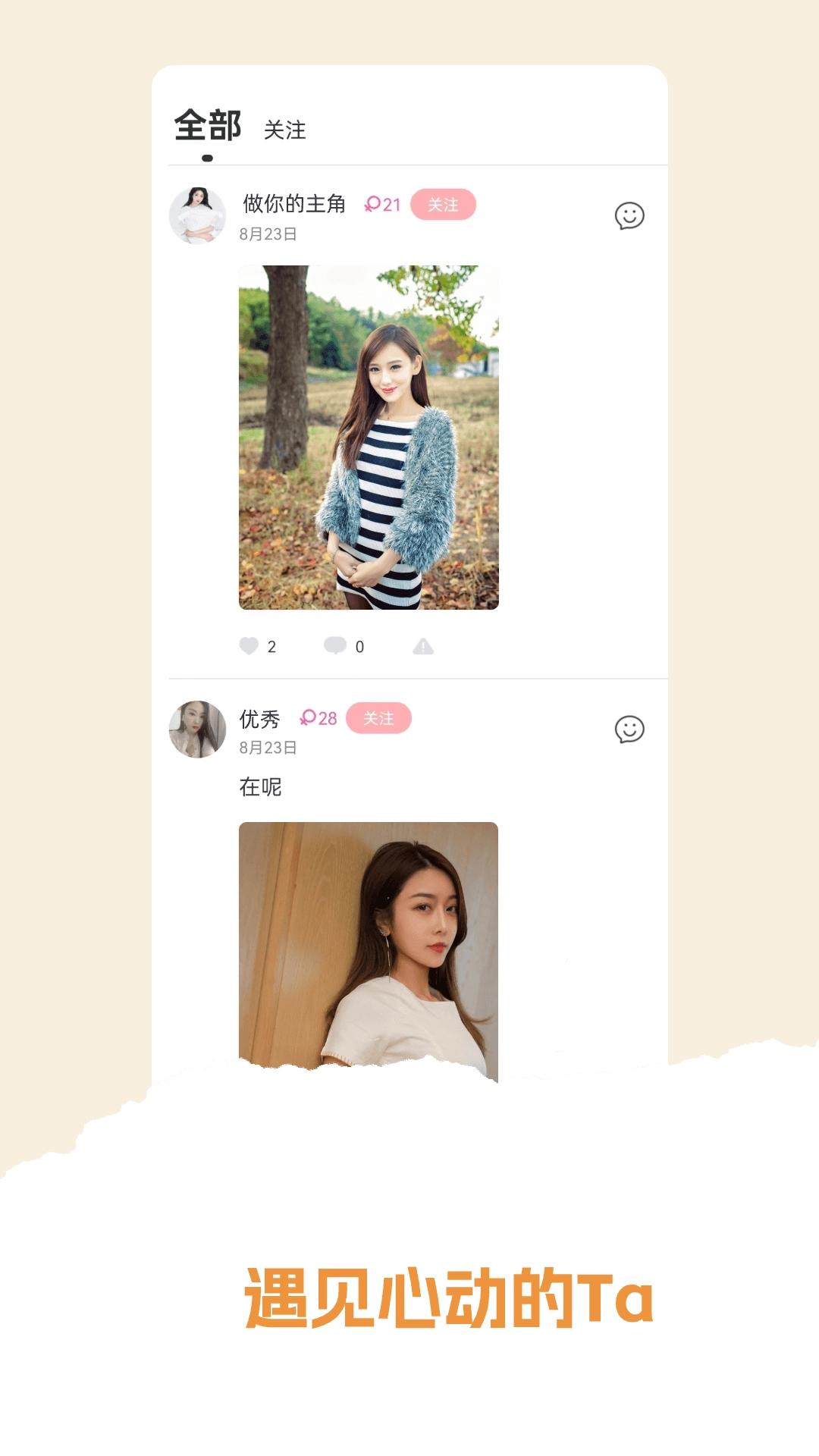
Task: Follow 做你的主角 using the pink button
Action: pyautogui.click(x=444, y=205)
